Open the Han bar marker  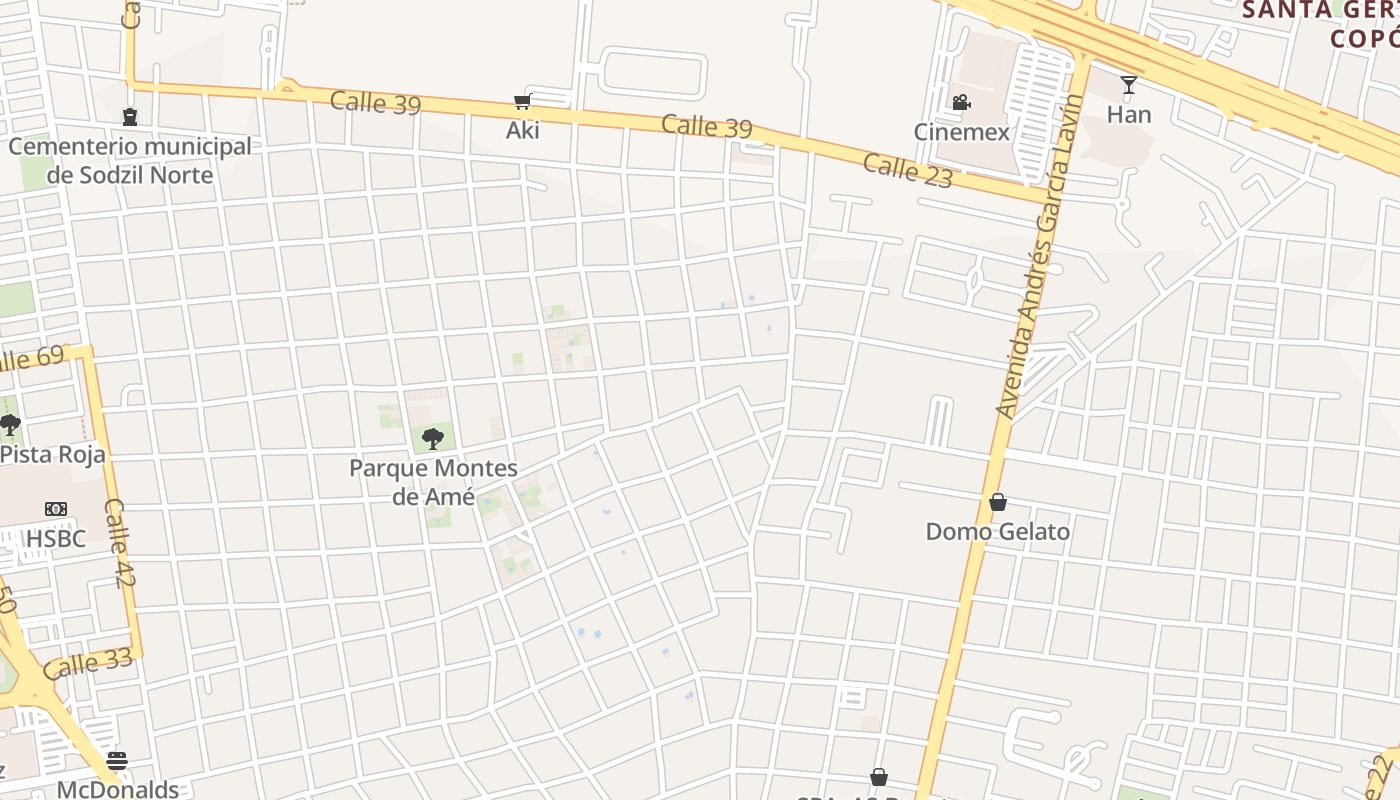1129,86
